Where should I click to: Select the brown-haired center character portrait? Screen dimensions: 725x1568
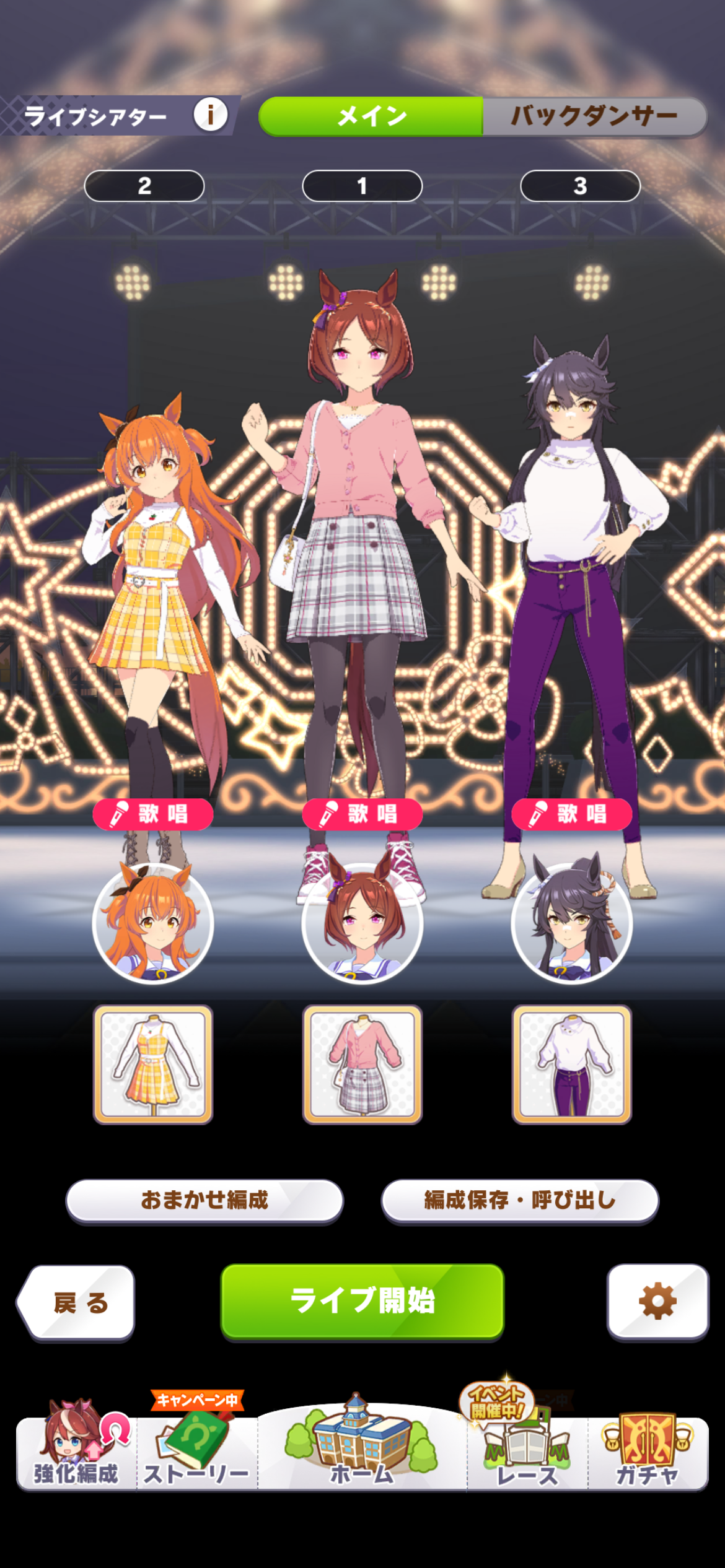(x=362, y=923)
